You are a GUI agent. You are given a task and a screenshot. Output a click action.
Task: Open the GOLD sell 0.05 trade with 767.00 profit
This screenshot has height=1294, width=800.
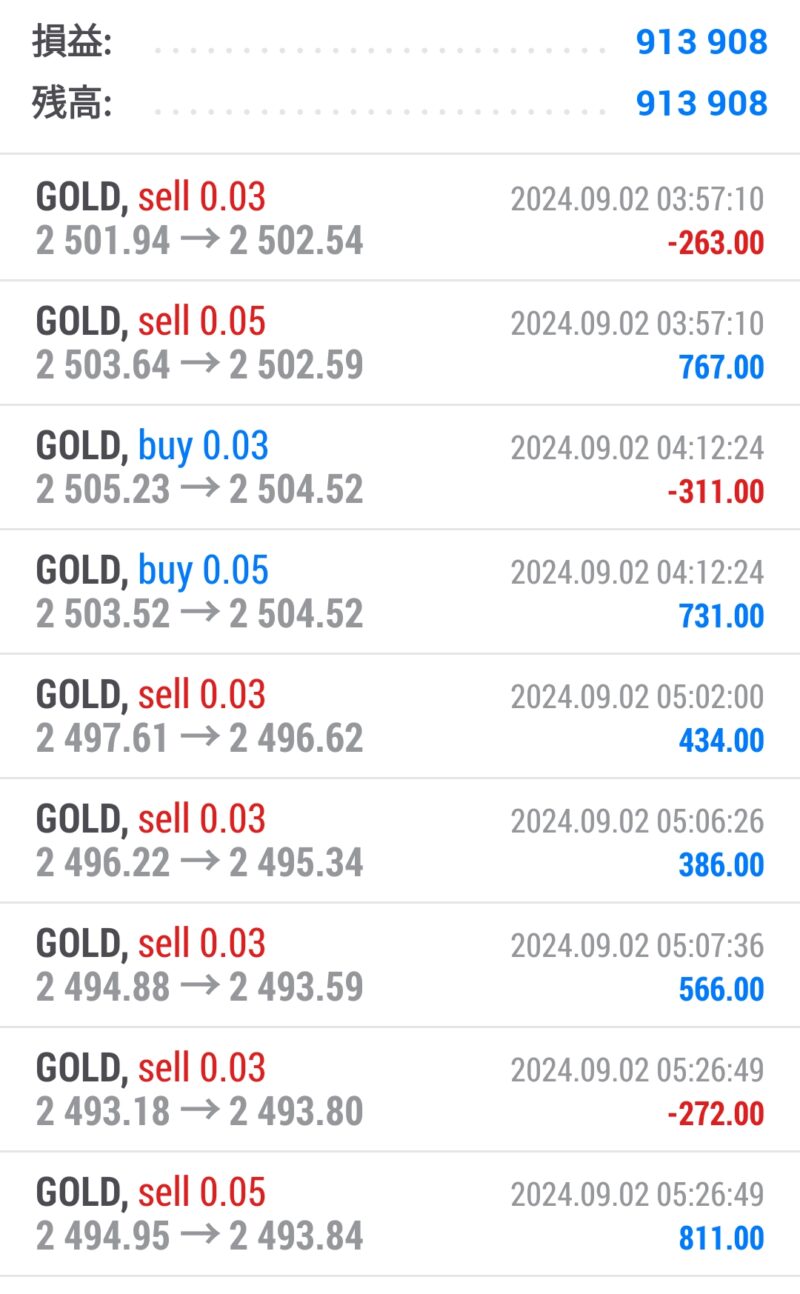(x=400, y=343)
